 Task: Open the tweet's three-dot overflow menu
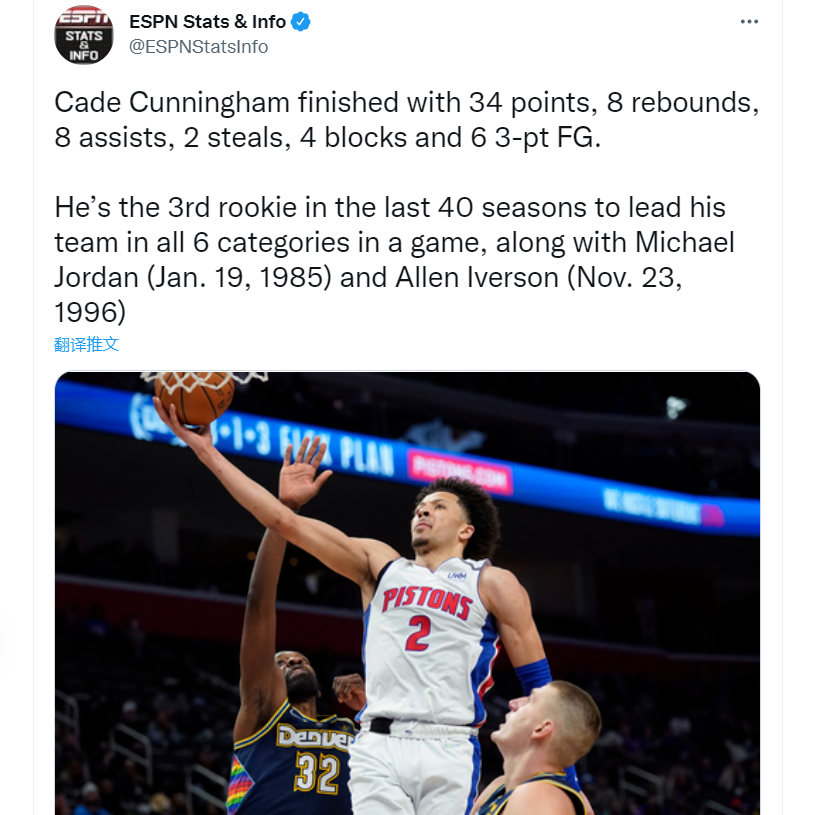749,22
